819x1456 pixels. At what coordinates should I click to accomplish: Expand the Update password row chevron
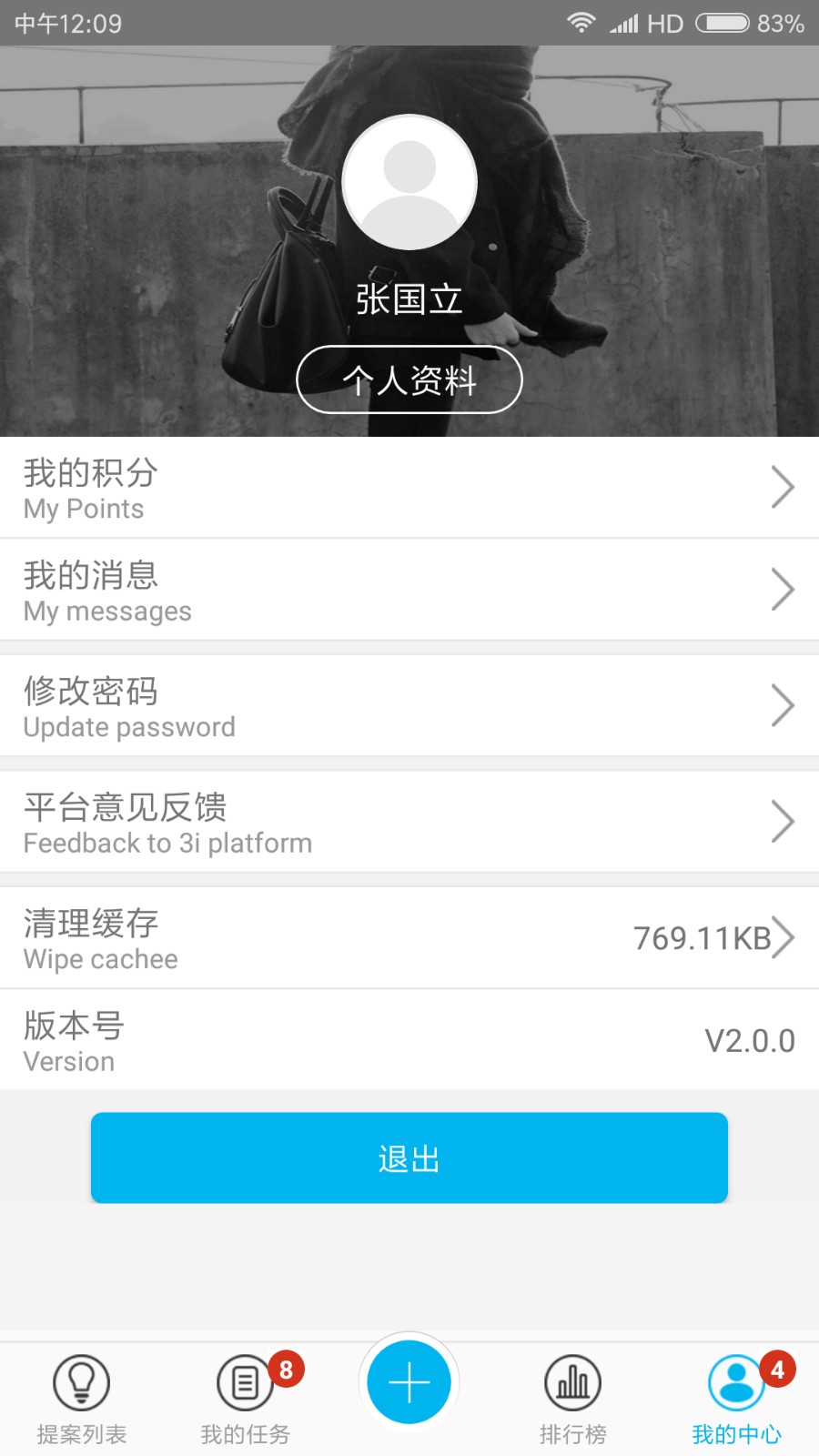(x=783, y=705)
